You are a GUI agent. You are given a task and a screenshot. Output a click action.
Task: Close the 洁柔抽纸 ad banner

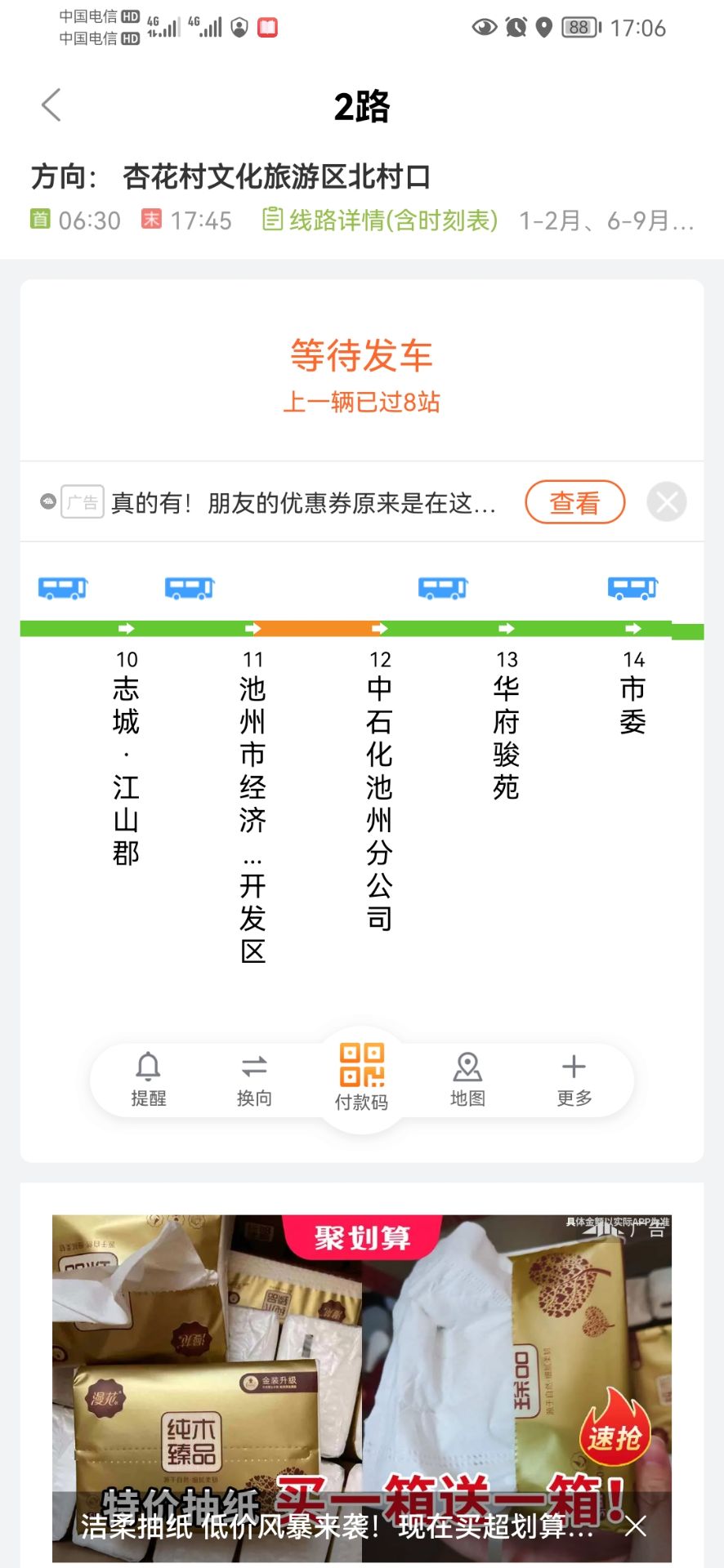click(x=636, y=1526)
